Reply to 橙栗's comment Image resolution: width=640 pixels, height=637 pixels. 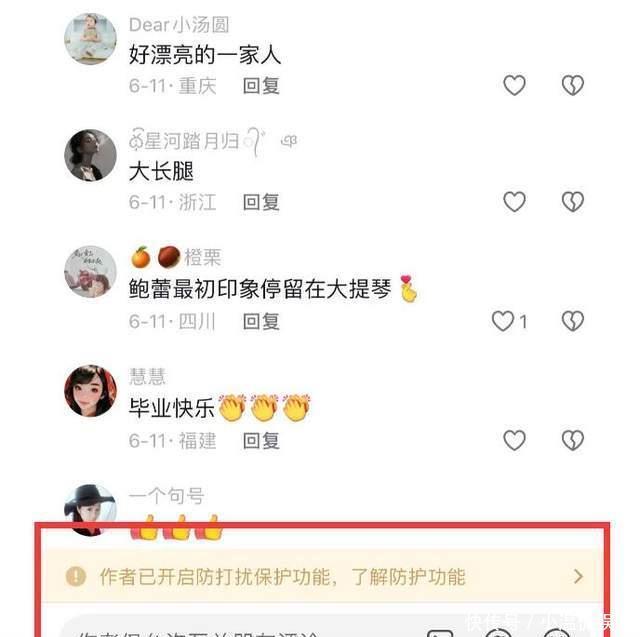(x=261, y=321)
